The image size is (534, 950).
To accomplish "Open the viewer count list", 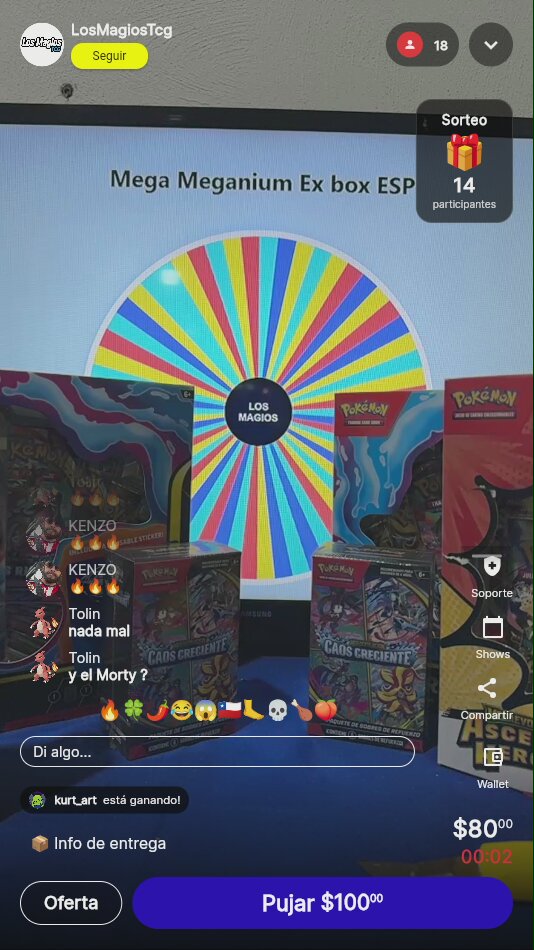I will [x=422, y=45].
